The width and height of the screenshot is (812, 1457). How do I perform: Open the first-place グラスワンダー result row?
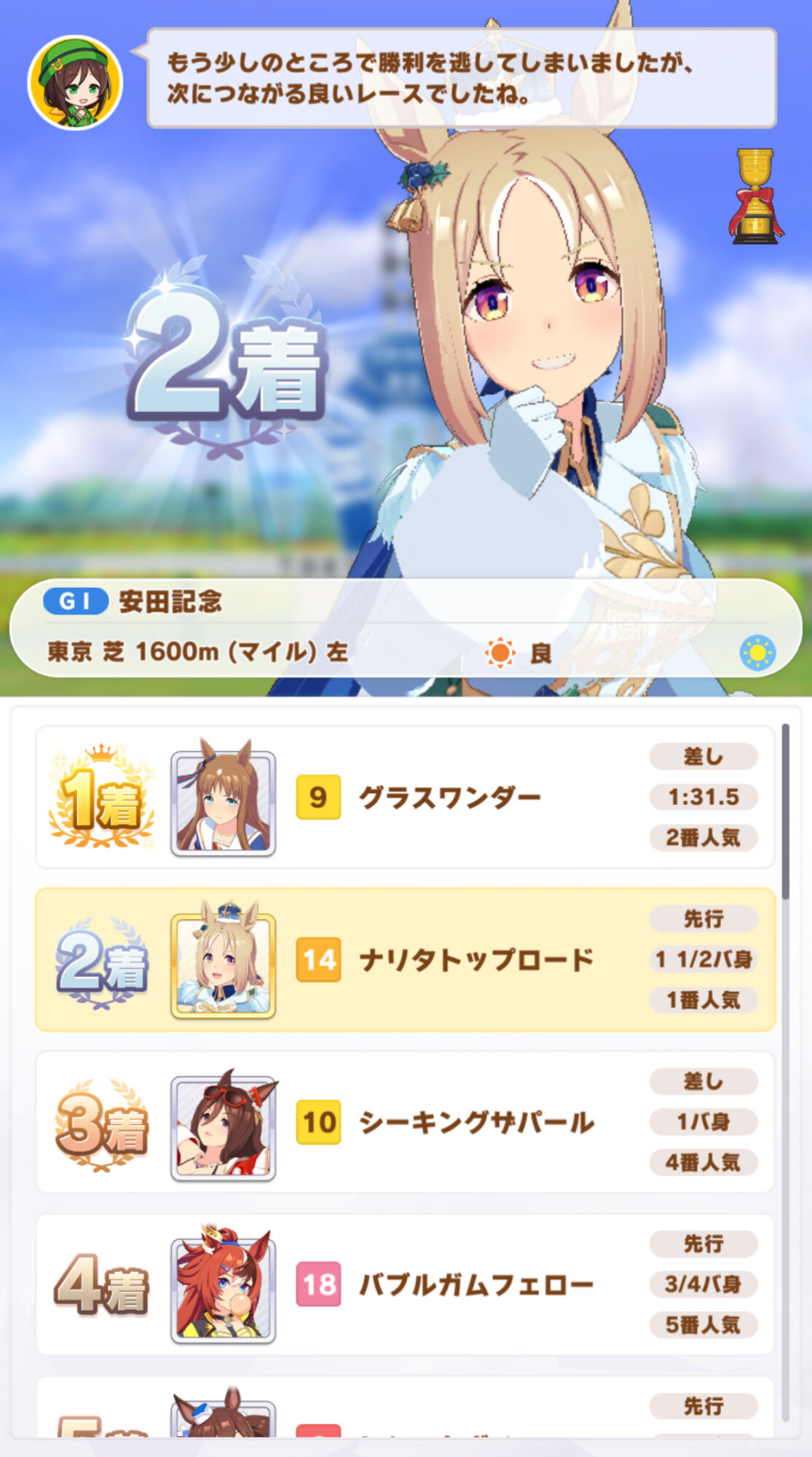(405, 797)
